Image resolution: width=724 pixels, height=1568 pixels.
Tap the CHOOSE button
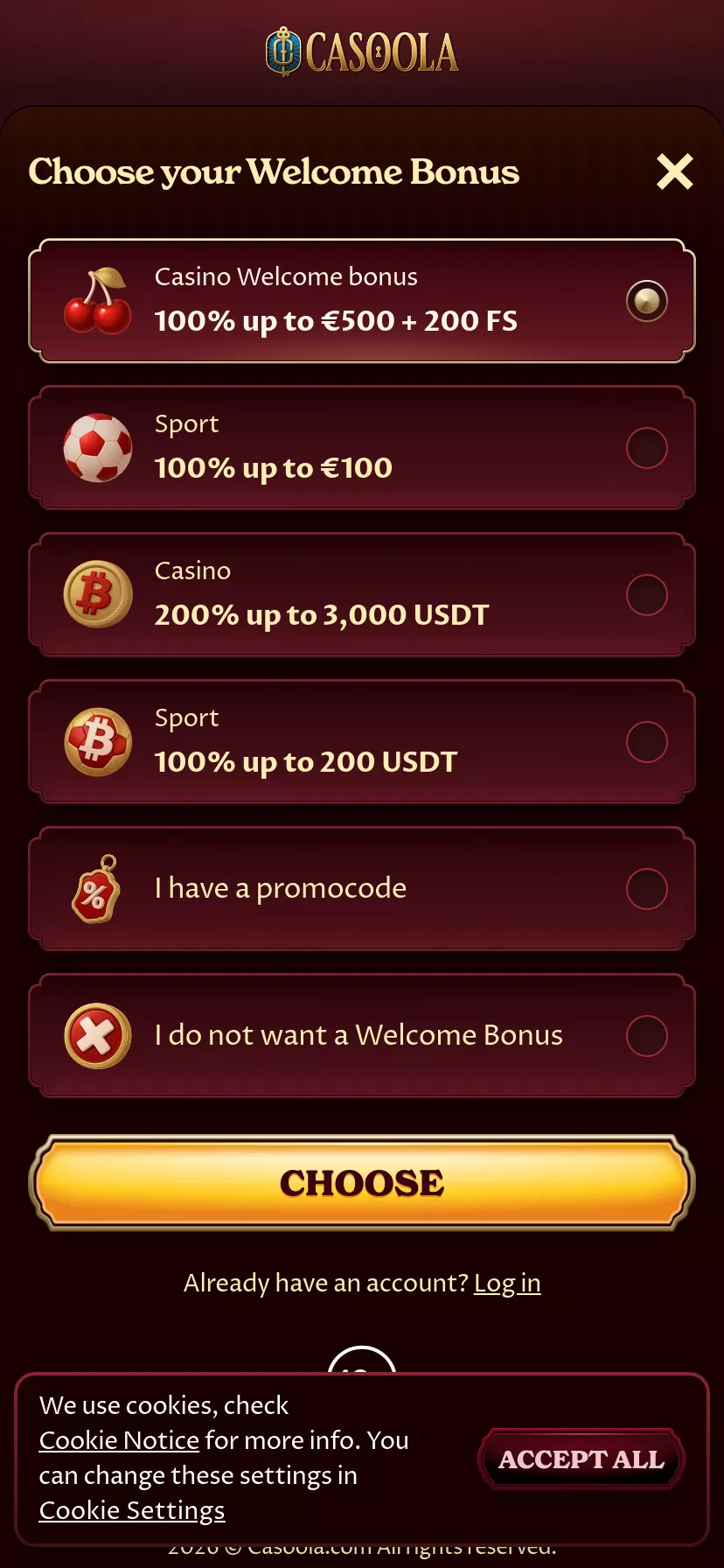click(362, 1183)
